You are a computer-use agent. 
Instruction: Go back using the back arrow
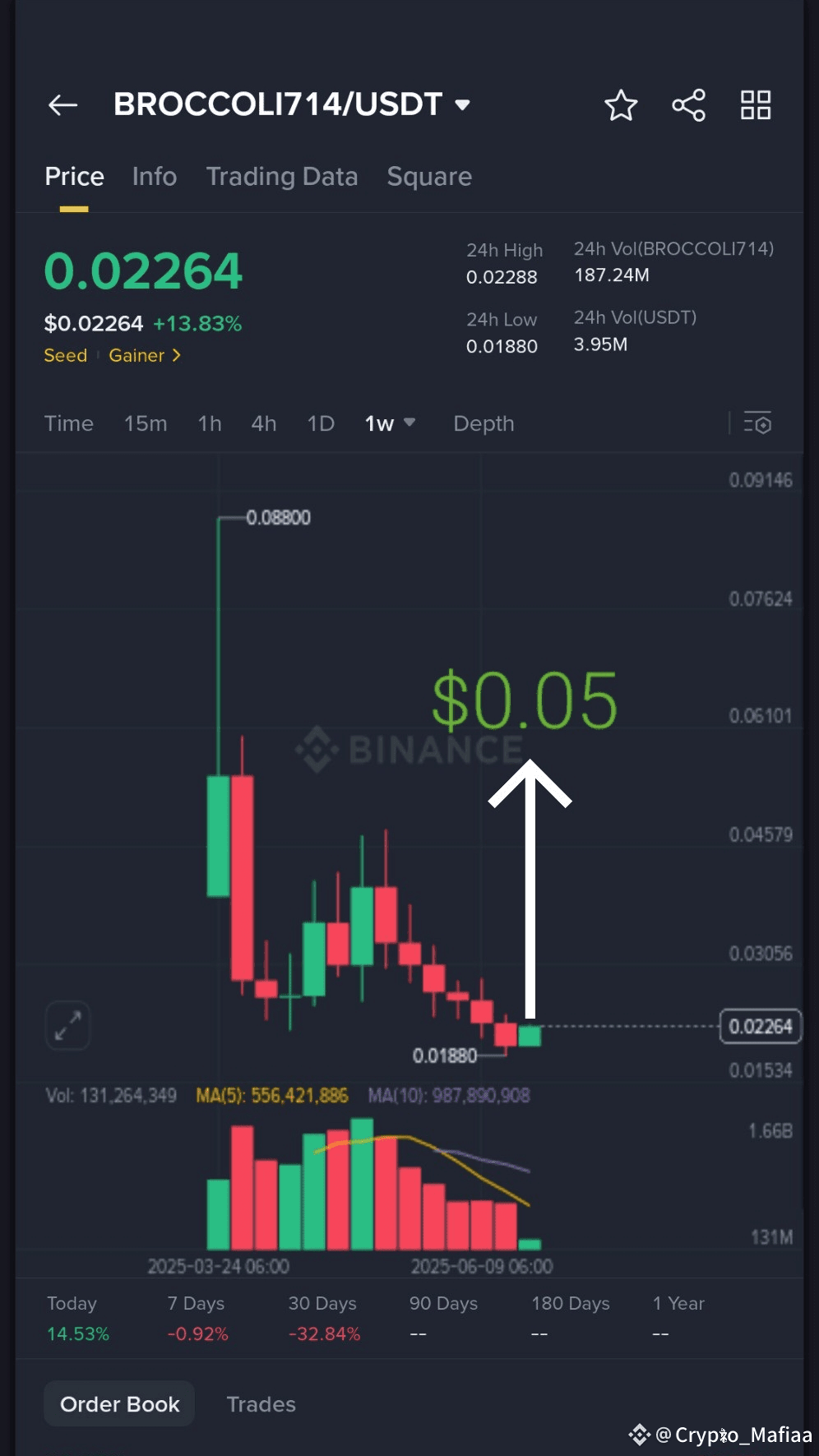pos(62,105)
